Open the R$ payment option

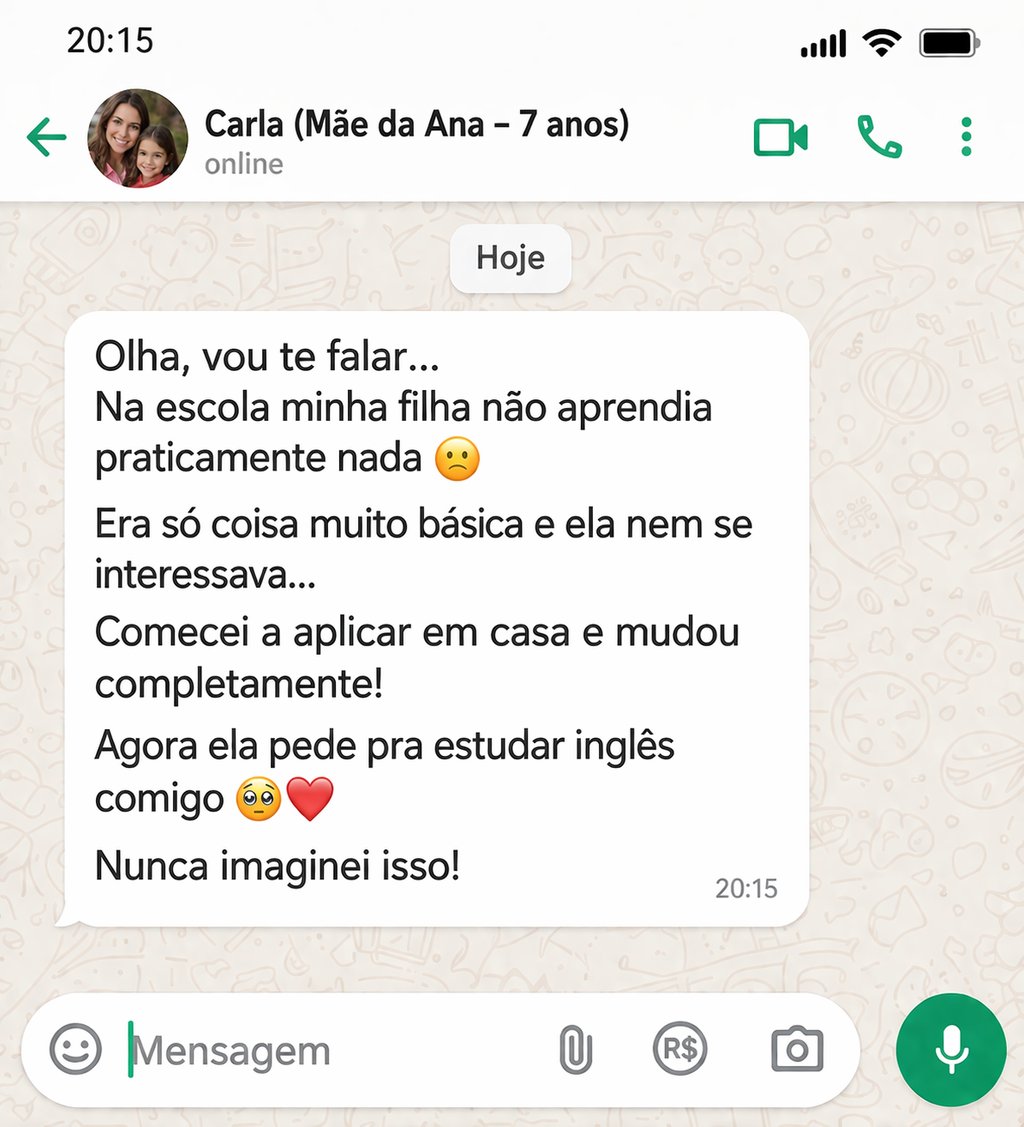(680, 1049)
